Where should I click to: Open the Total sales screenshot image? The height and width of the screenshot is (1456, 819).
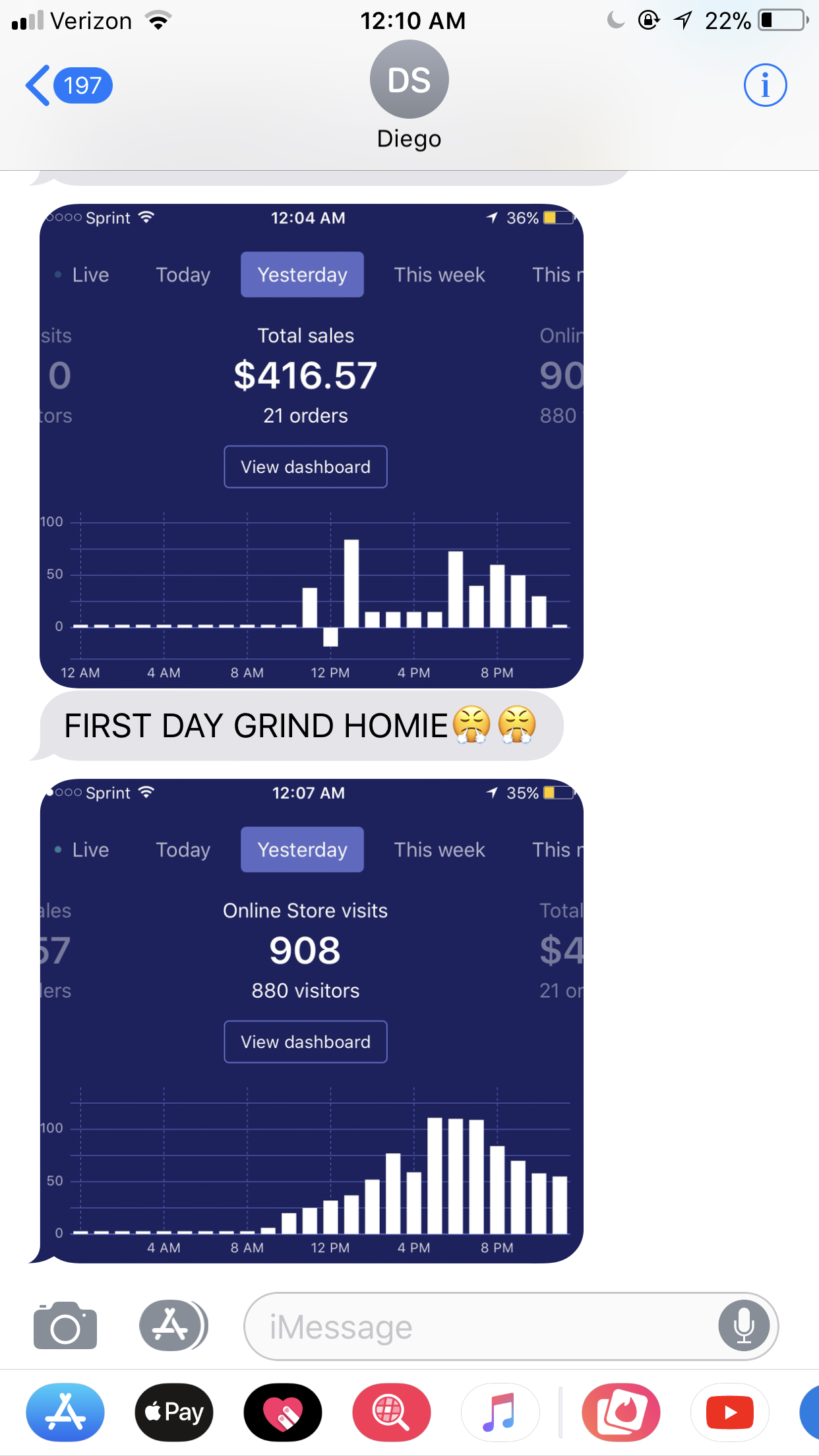[x=311, y=446]
